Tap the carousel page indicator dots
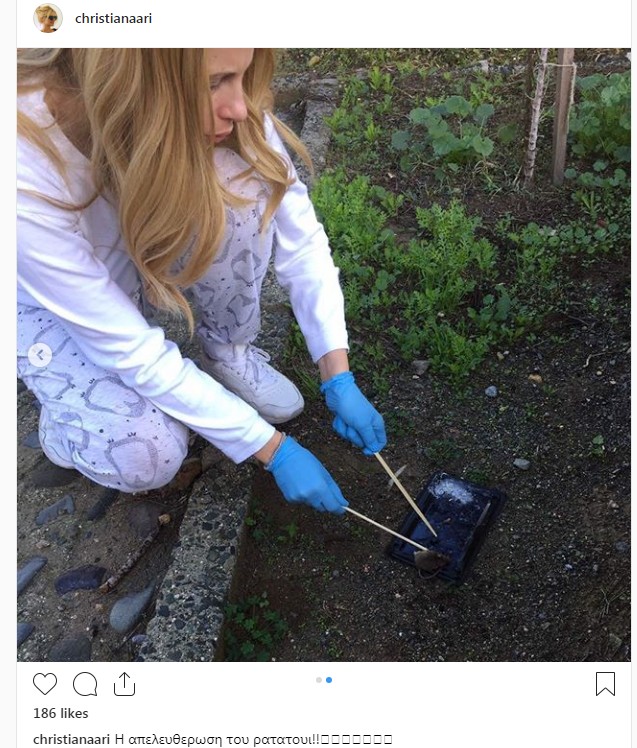Image resolution: width=637 pixels, height=748 pixels. 324,680
